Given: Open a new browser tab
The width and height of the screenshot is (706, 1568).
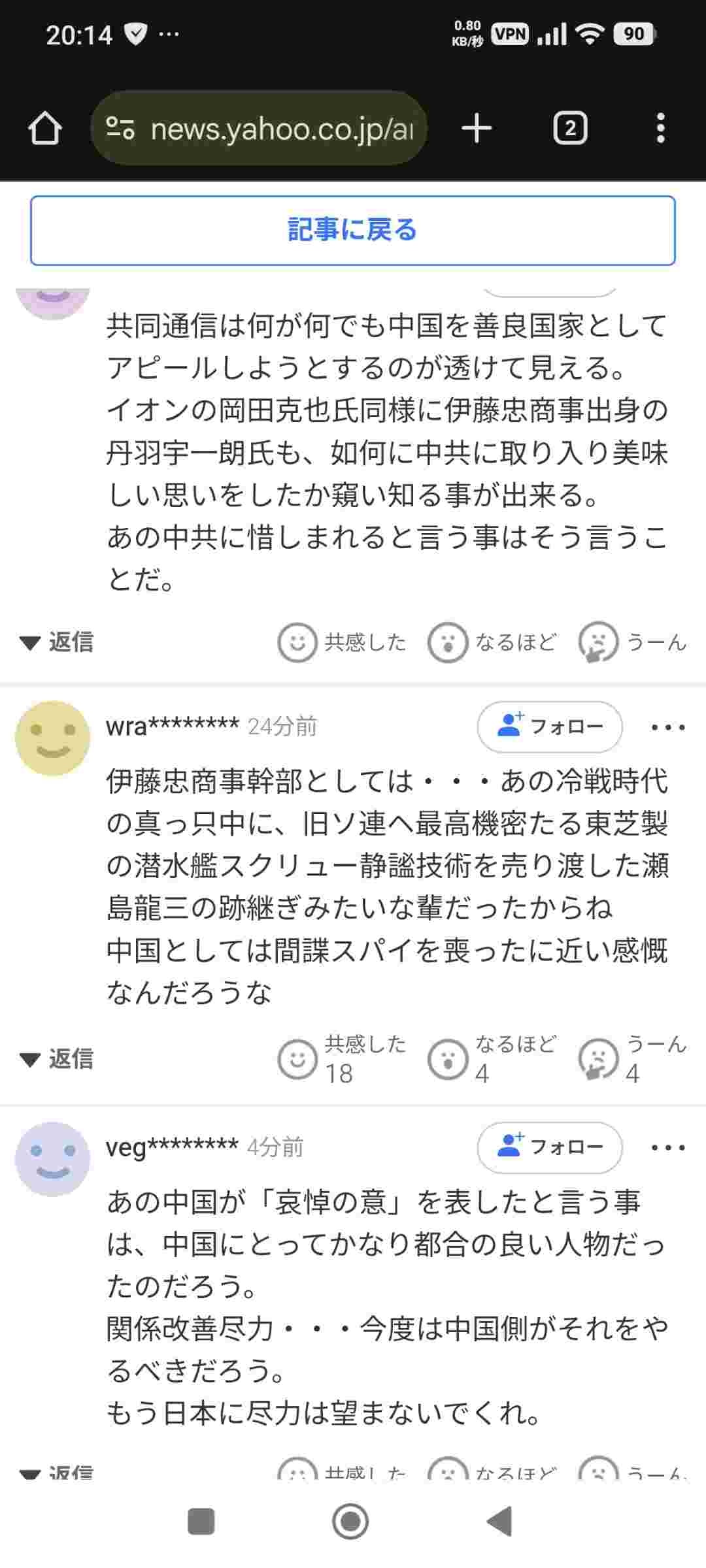Looking at the screenshot, I should point(476,129).
